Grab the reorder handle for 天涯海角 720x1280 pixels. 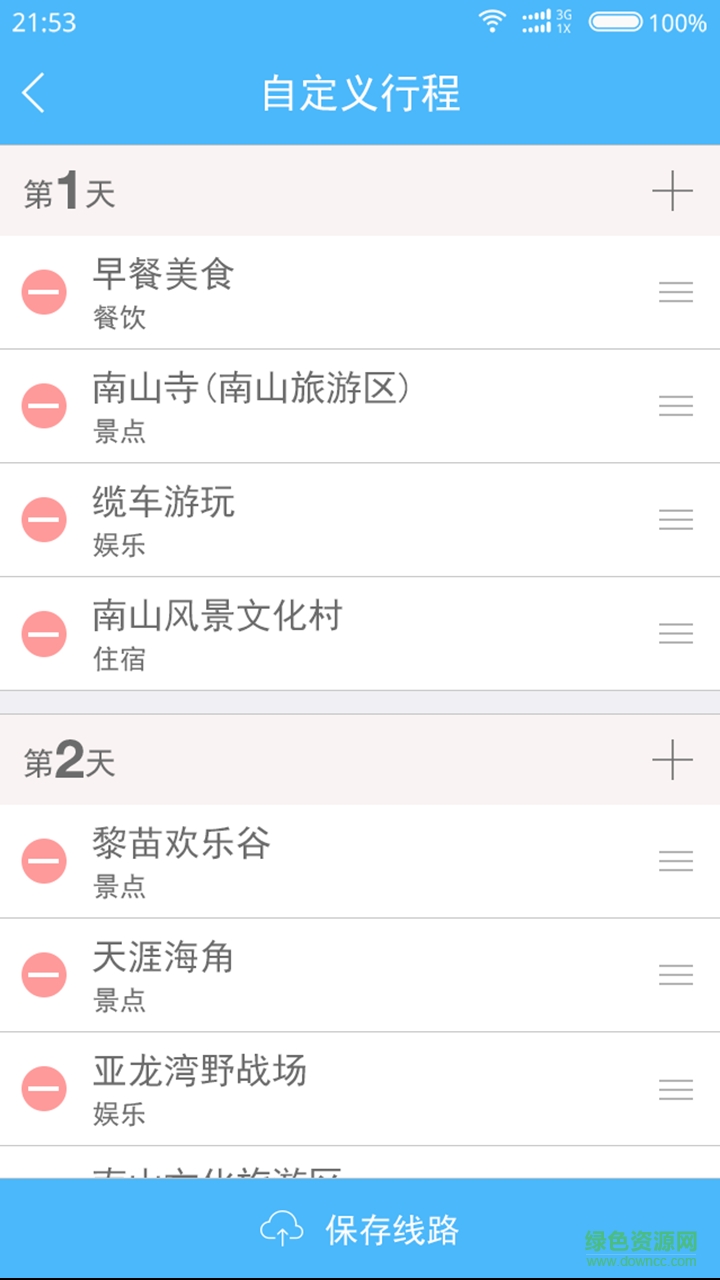click(675, 975)
